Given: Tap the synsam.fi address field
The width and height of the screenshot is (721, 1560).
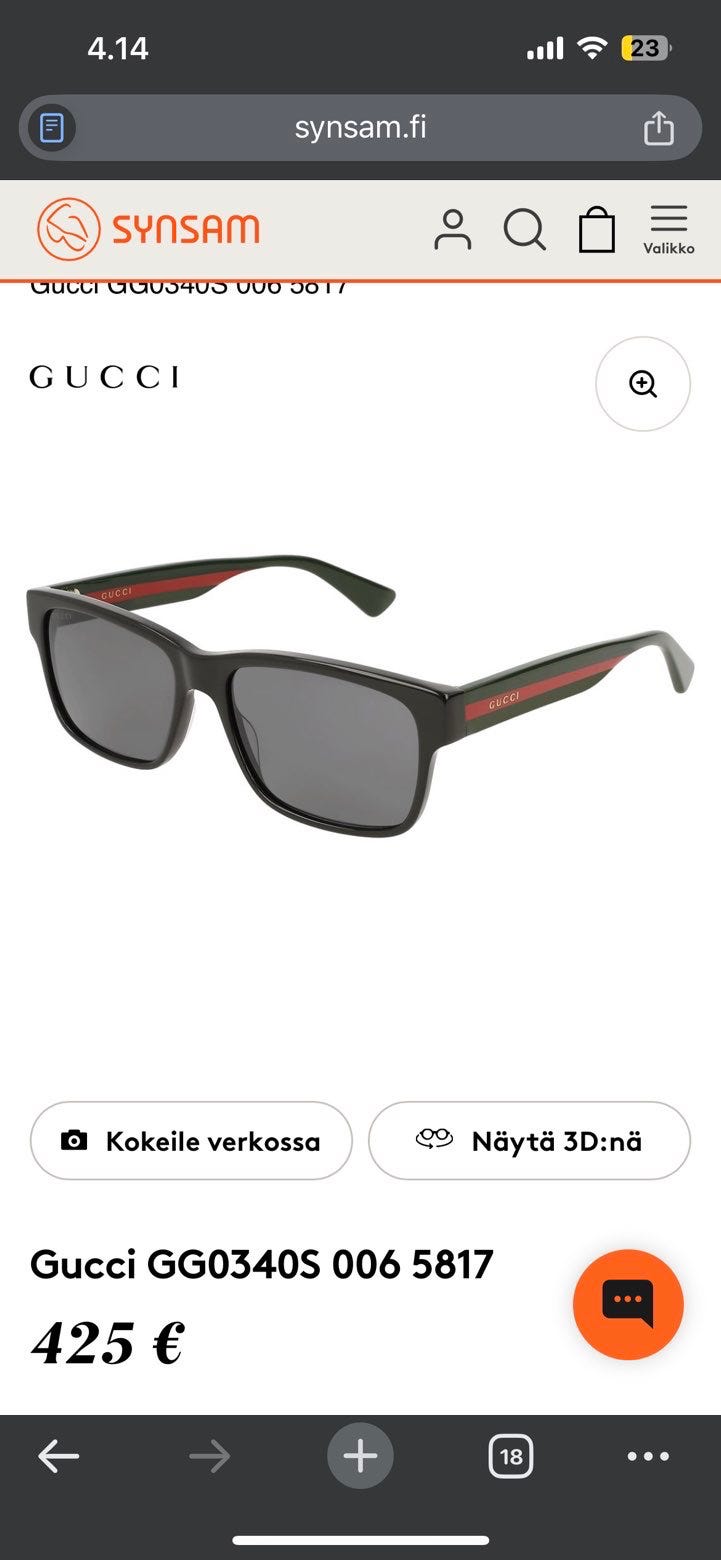Looking at the screenshot, I should click(360, 128).
